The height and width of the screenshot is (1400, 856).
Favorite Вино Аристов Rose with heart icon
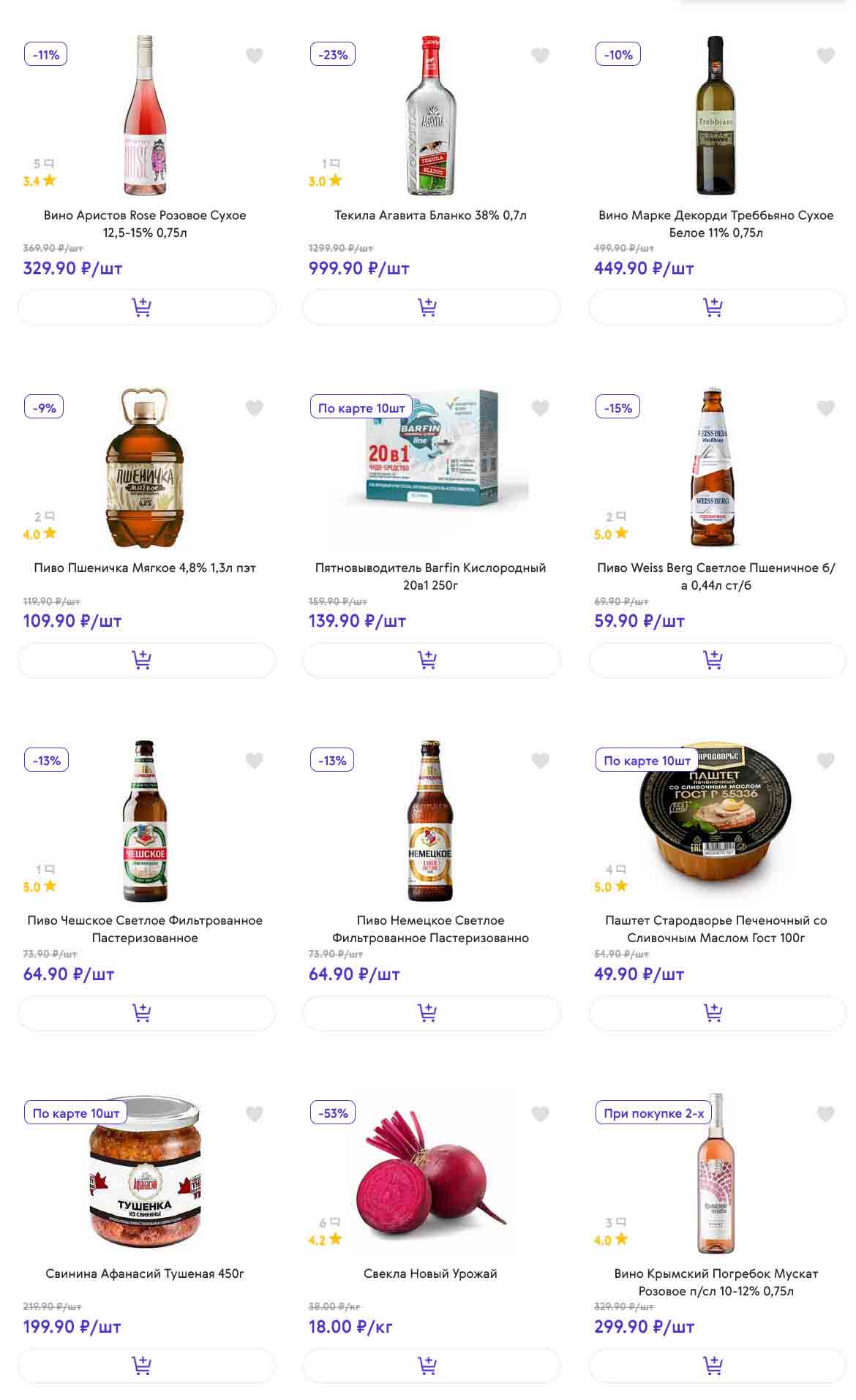254,56
